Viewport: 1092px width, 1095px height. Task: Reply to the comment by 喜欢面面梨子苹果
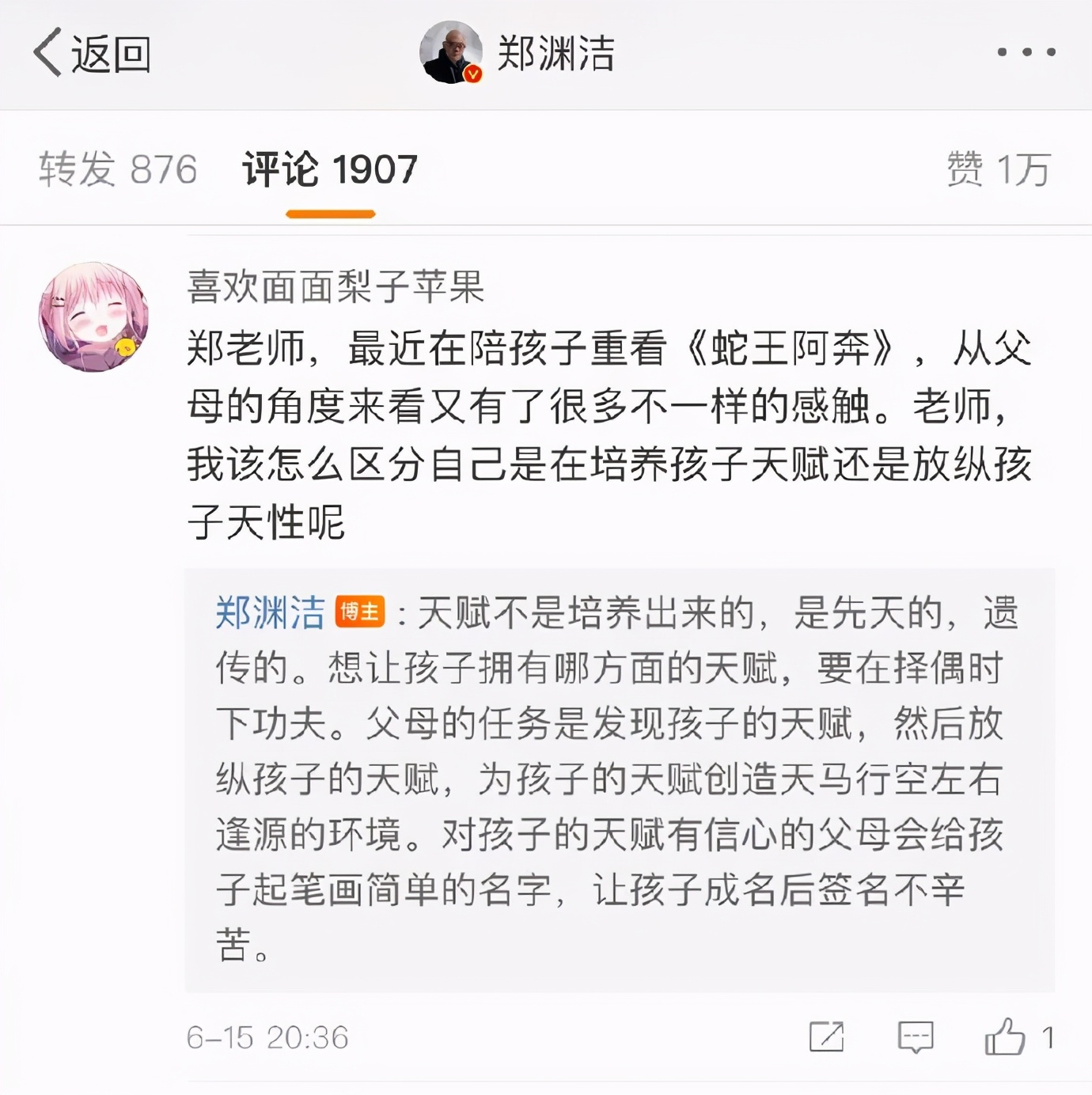[x=916, y=1036]
